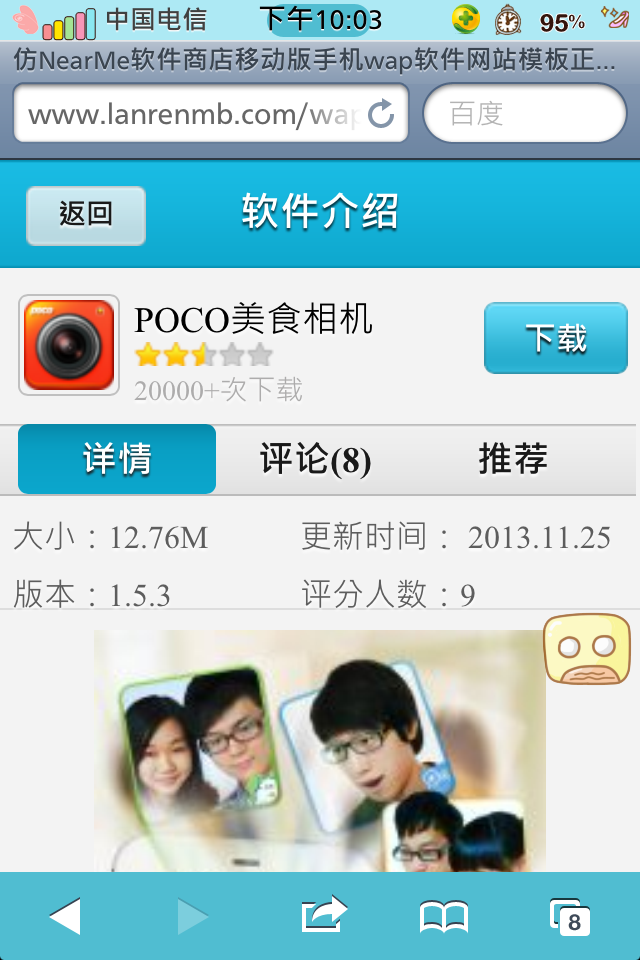View the 8 open browser tabs

coord(569,915)
